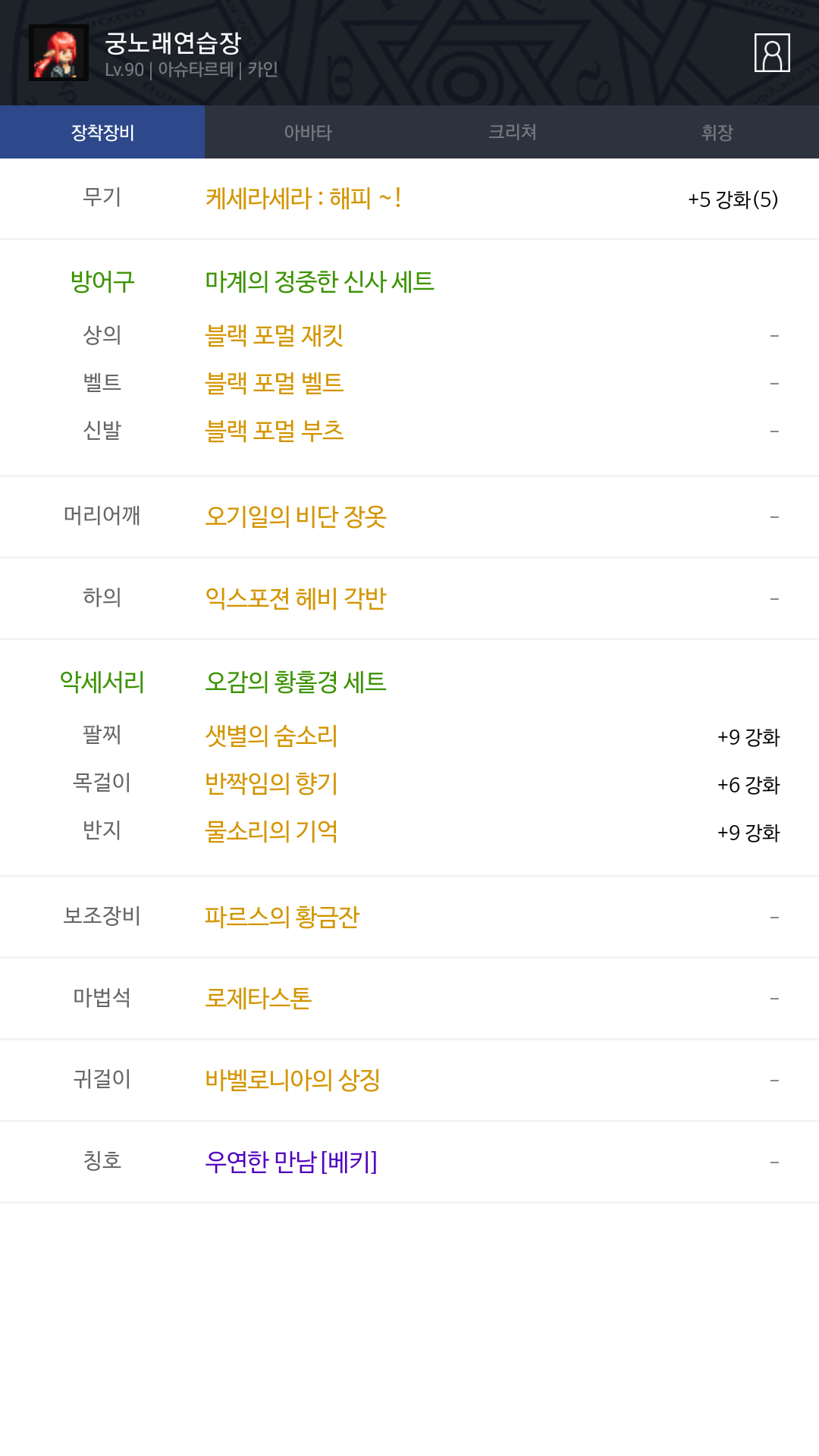The height and width of the screenshot is (1456, 819).
Task: View 파르스의 황금잔 sub equipment
Action: coord(282,917)
